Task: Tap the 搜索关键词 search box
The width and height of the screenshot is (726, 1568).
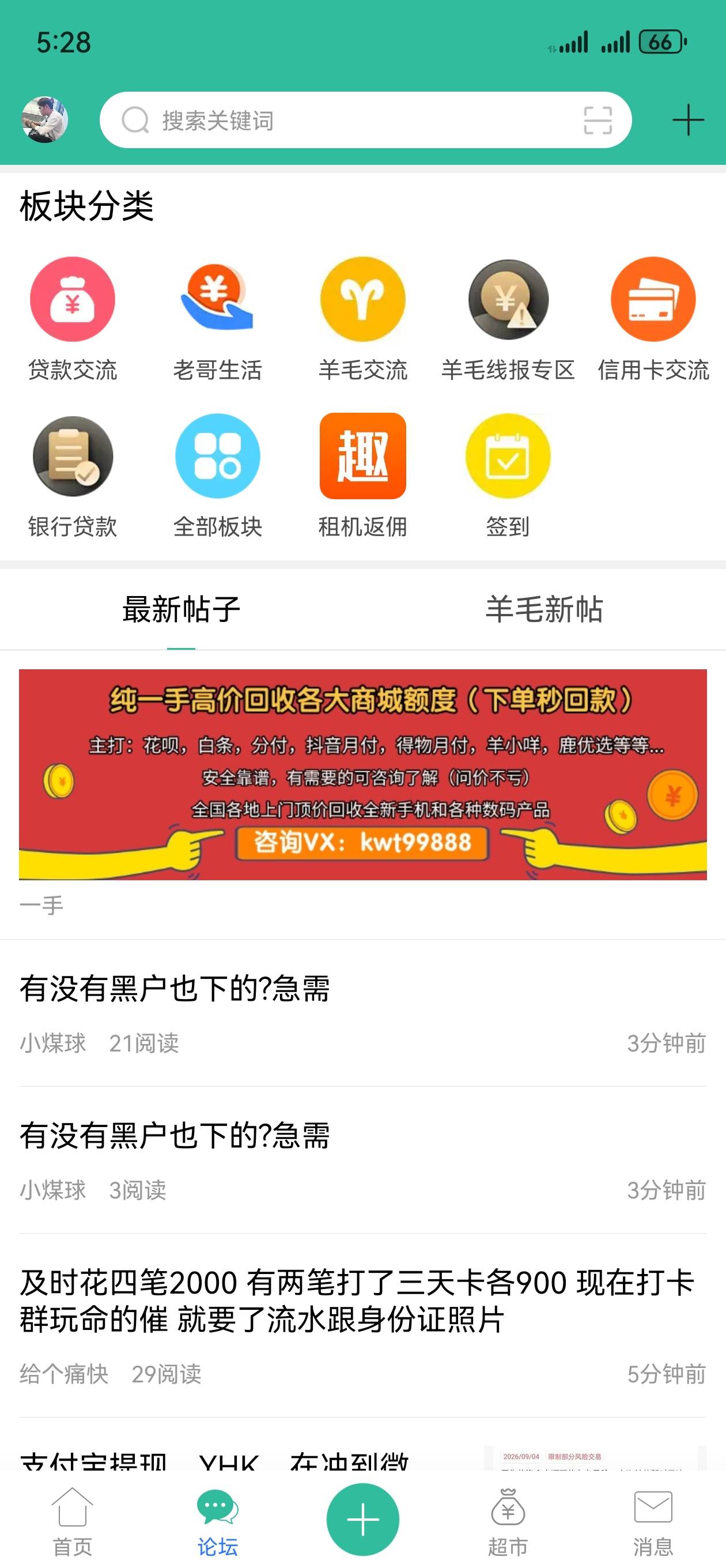Action: [366, 120]
